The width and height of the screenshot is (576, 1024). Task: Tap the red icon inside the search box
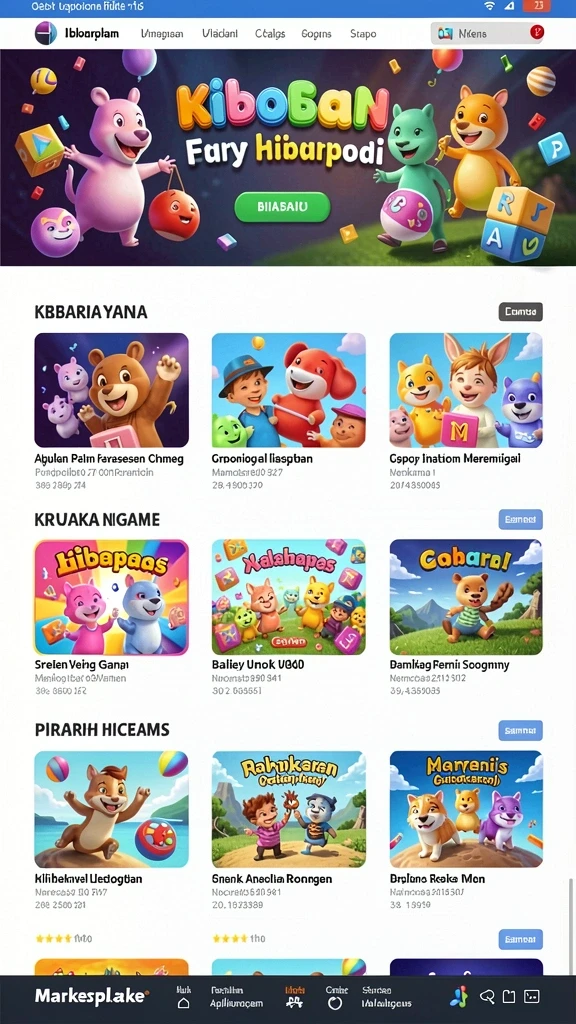536,32
